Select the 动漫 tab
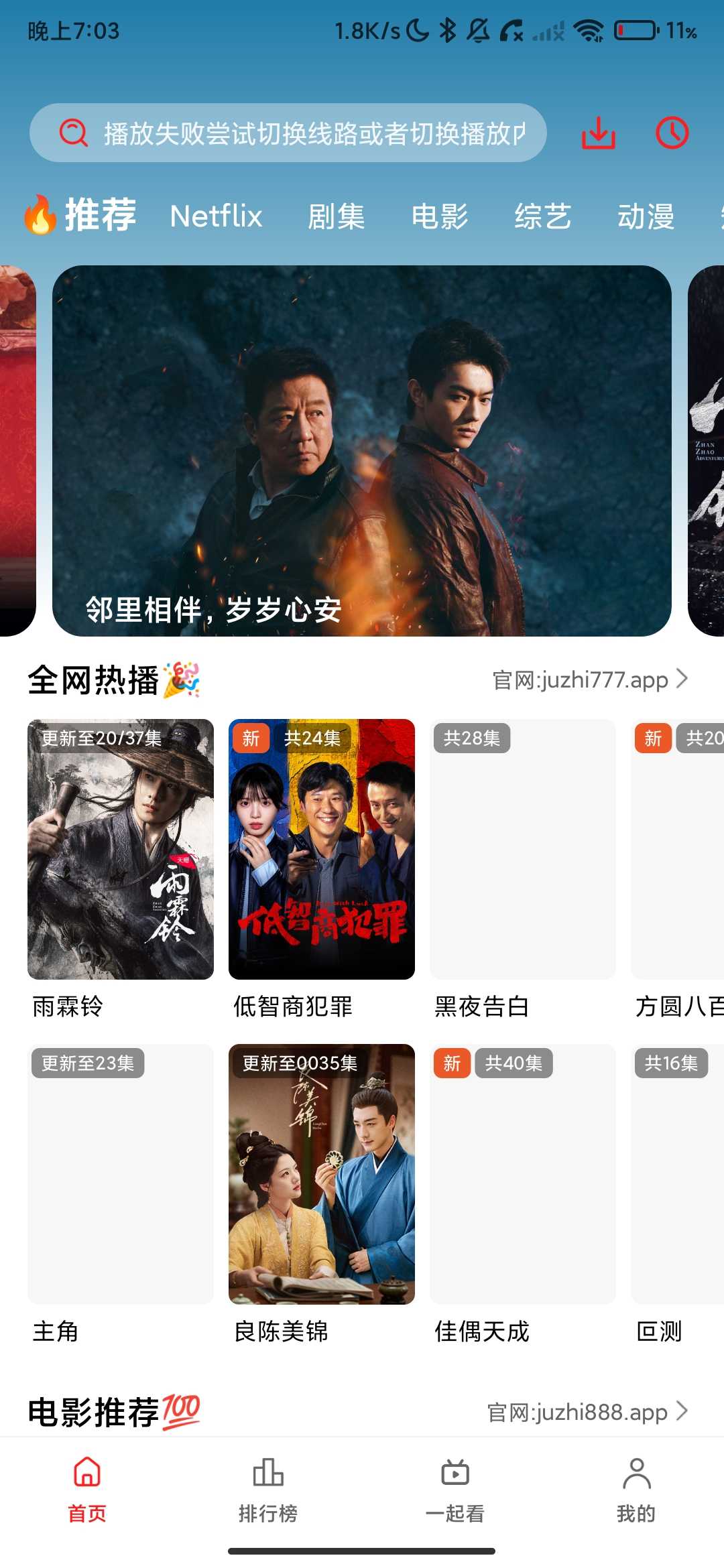Screen dimensions: 724x1568 pos(646,216)
